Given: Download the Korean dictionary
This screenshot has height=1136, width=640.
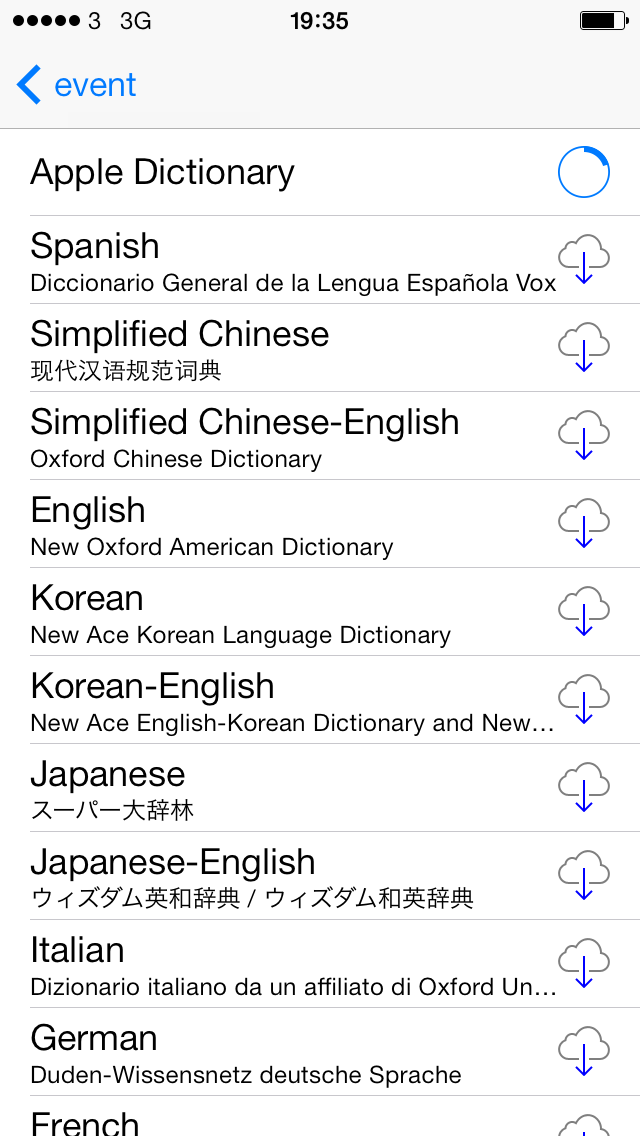Looking at the screenshot, I should pyautogui.click(x=583, y=611).
